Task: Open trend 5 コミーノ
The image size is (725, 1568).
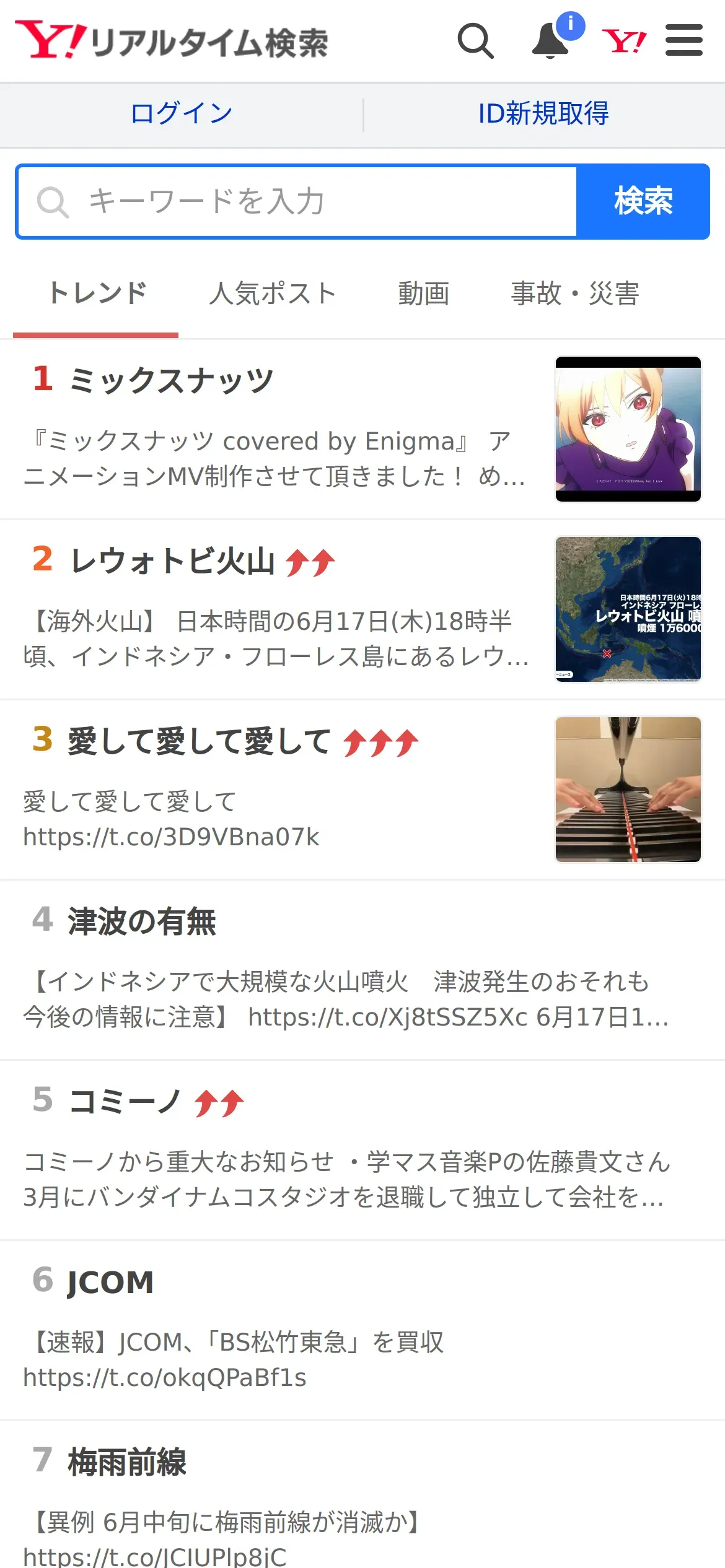Action: (362, 1151)
